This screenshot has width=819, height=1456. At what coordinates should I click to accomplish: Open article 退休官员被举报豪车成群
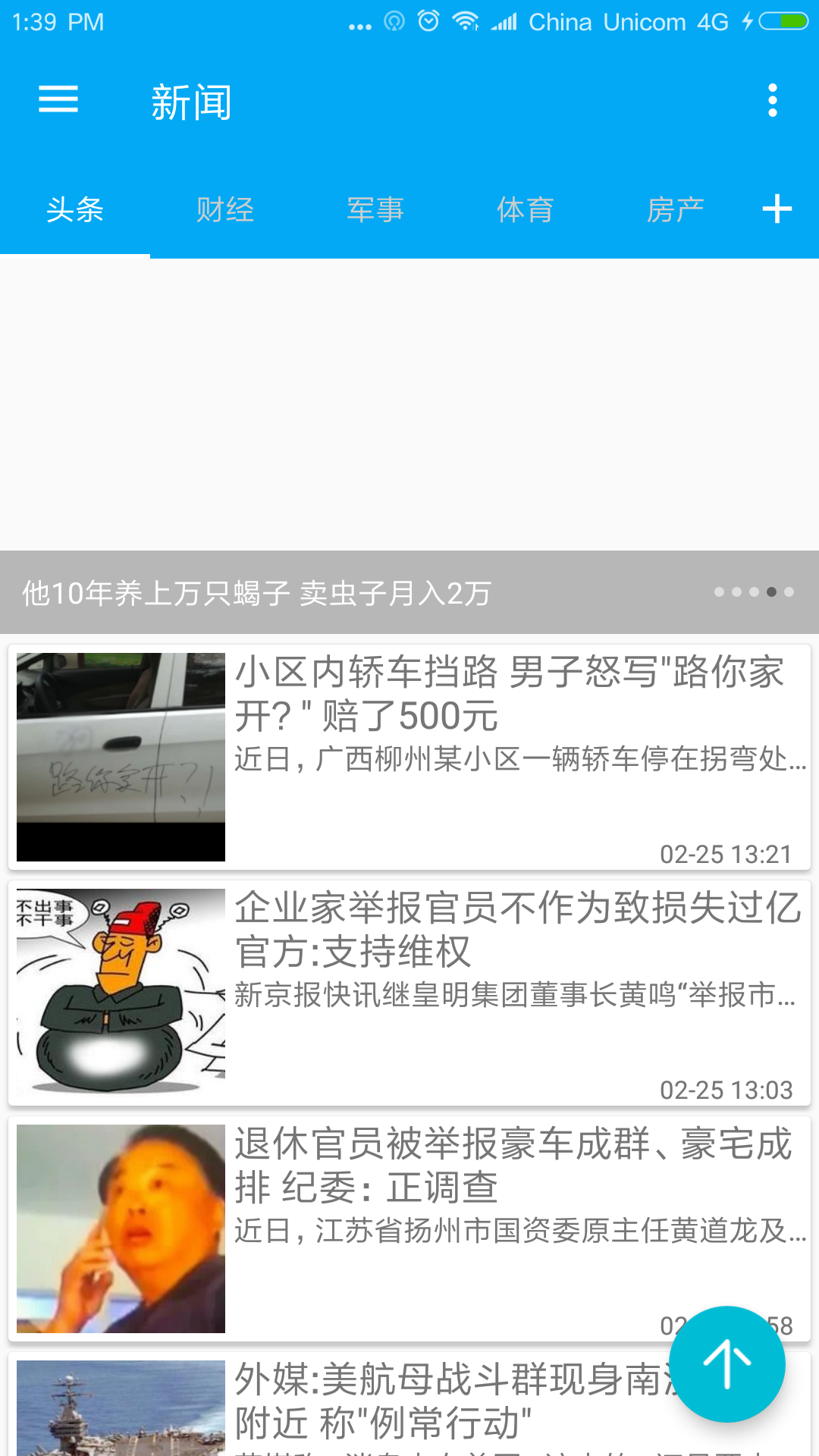click(409, 1229)
